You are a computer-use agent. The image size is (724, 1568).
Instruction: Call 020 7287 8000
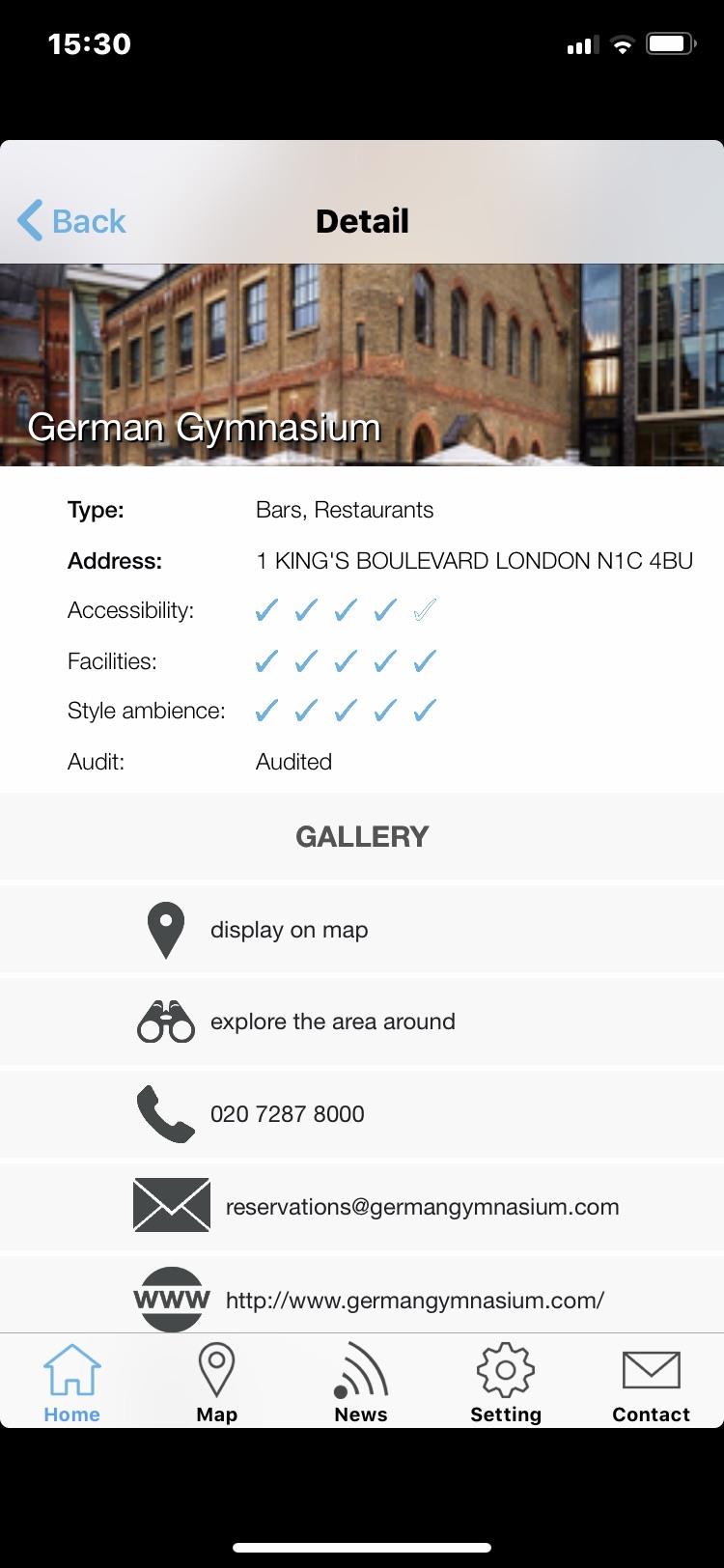click(x=362, y=1114)
